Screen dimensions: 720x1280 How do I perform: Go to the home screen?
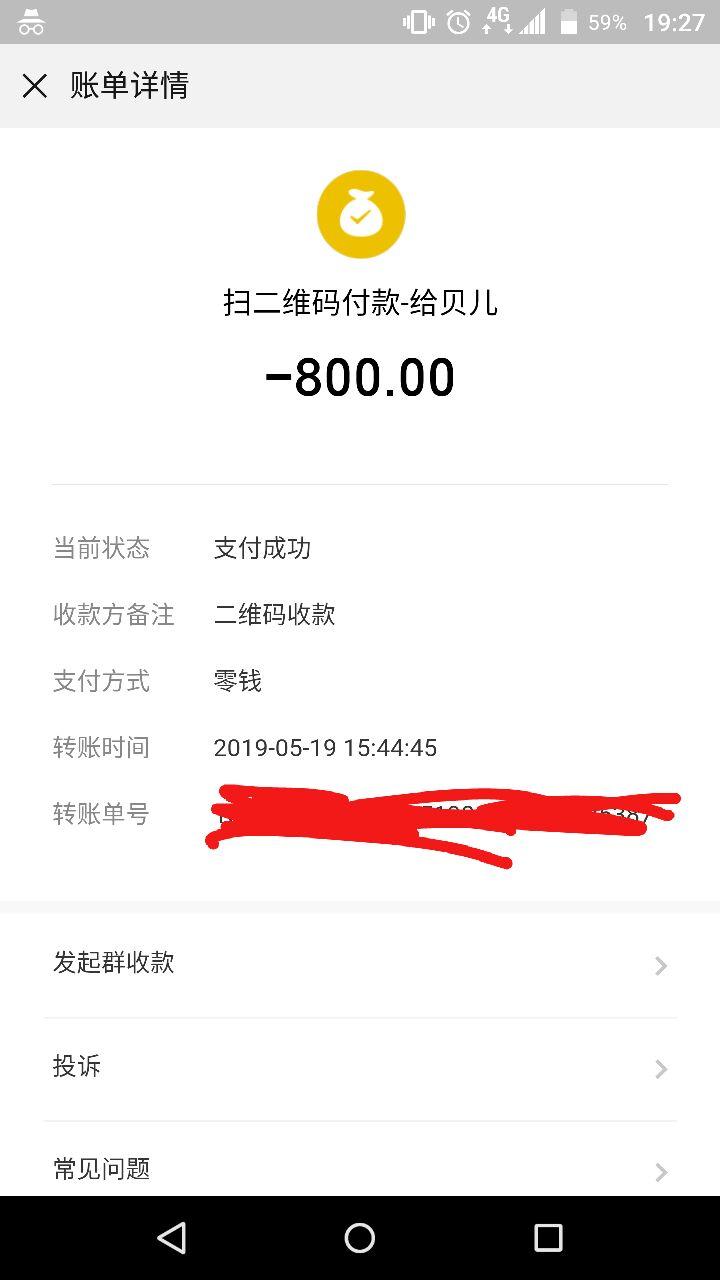coord(360,1238)
